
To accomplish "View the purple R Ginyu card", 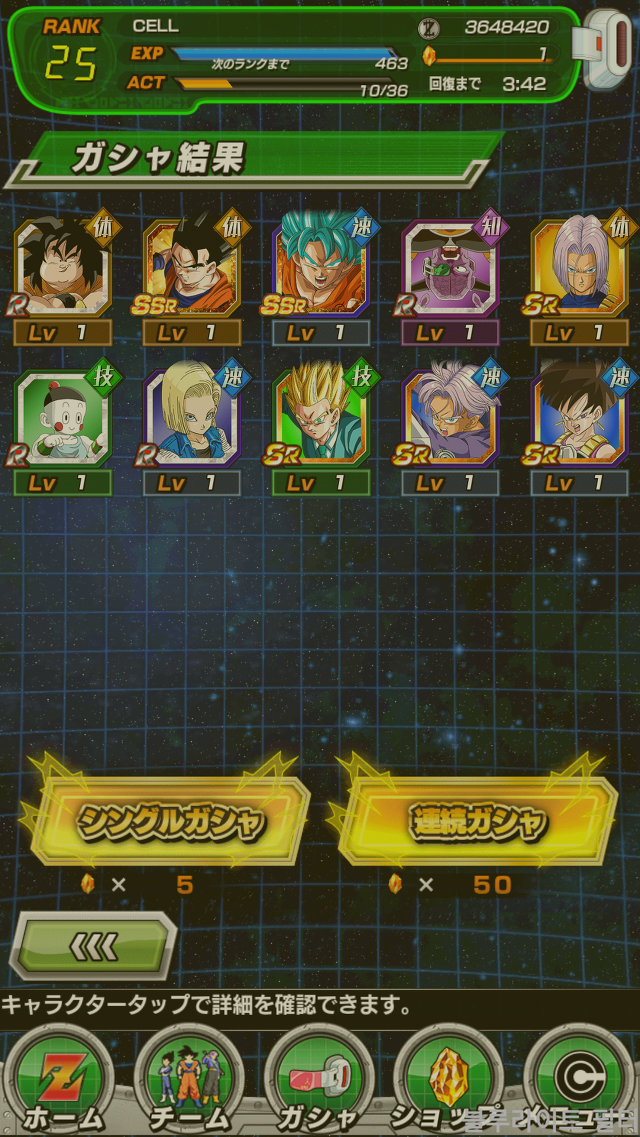I will [x=449, y=270].
